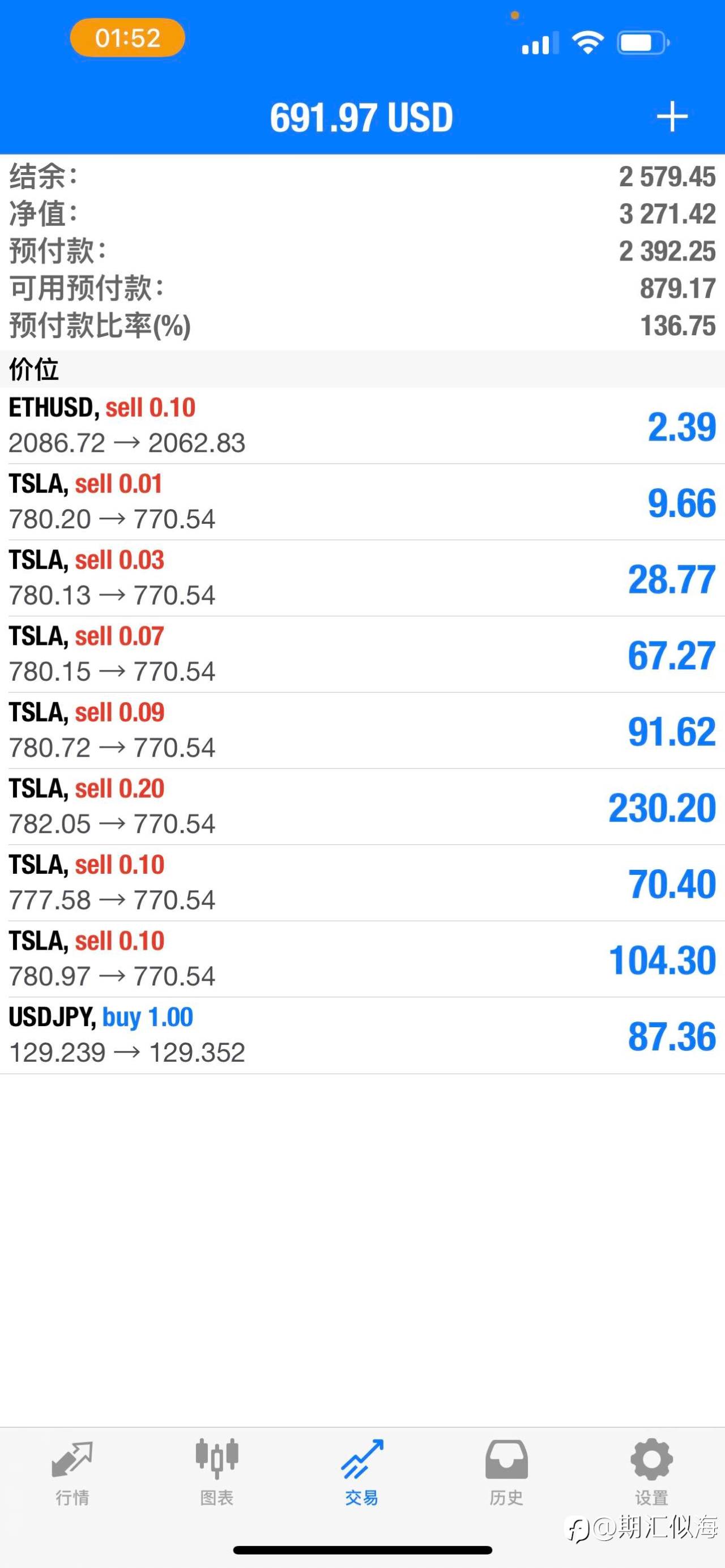Screen dimensions: 725x1568
Task: Select the TSLA sell 0.07 position
Action: [x=362, y=653]
